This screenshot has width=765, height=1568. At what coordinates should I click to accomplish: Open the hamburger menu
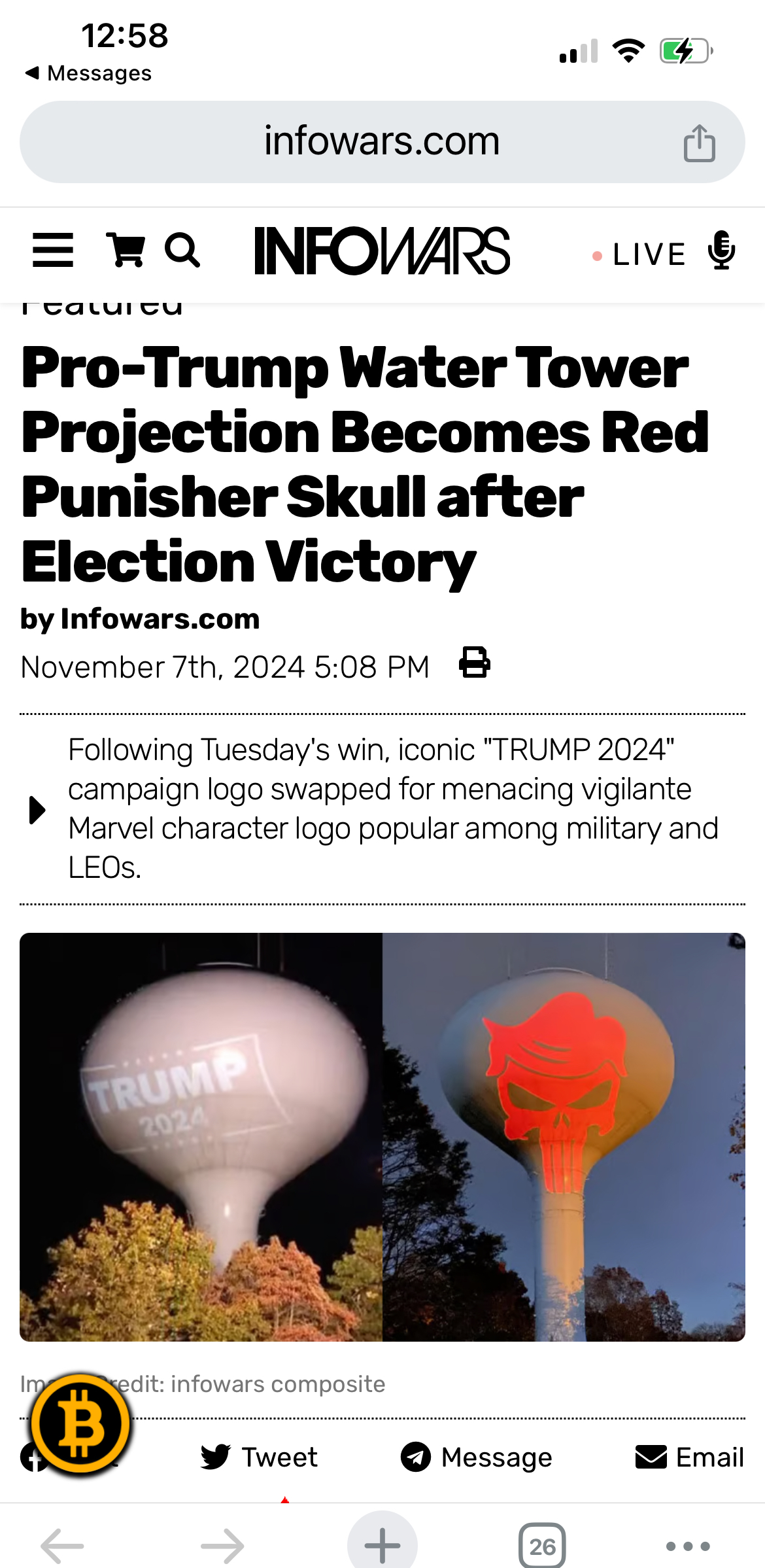53,250
